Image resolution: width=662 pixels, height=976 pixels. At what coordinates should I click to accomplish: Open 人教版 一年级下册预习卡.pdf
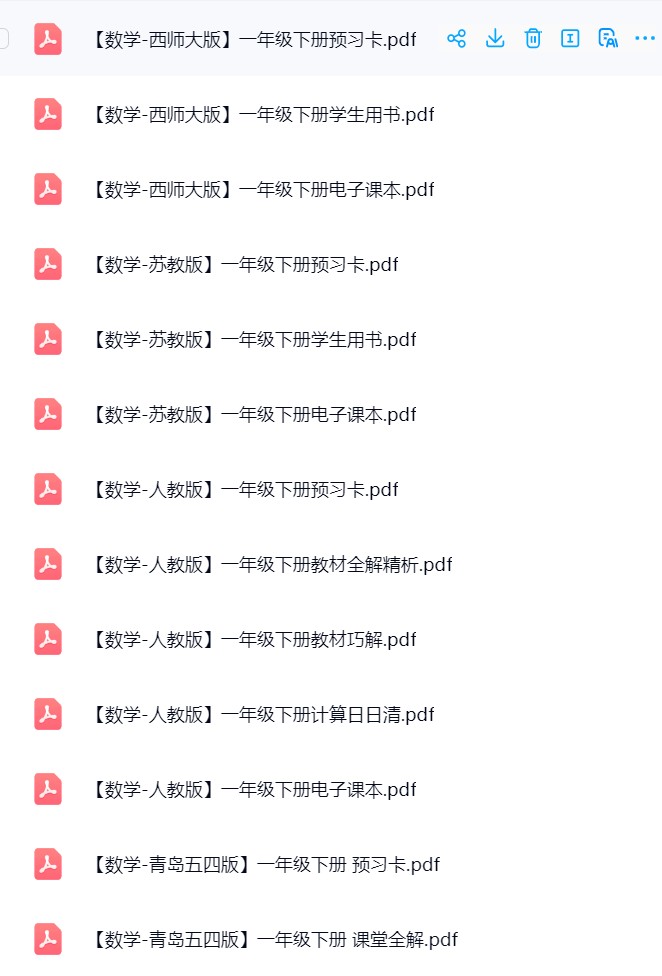tap(244, 490)
